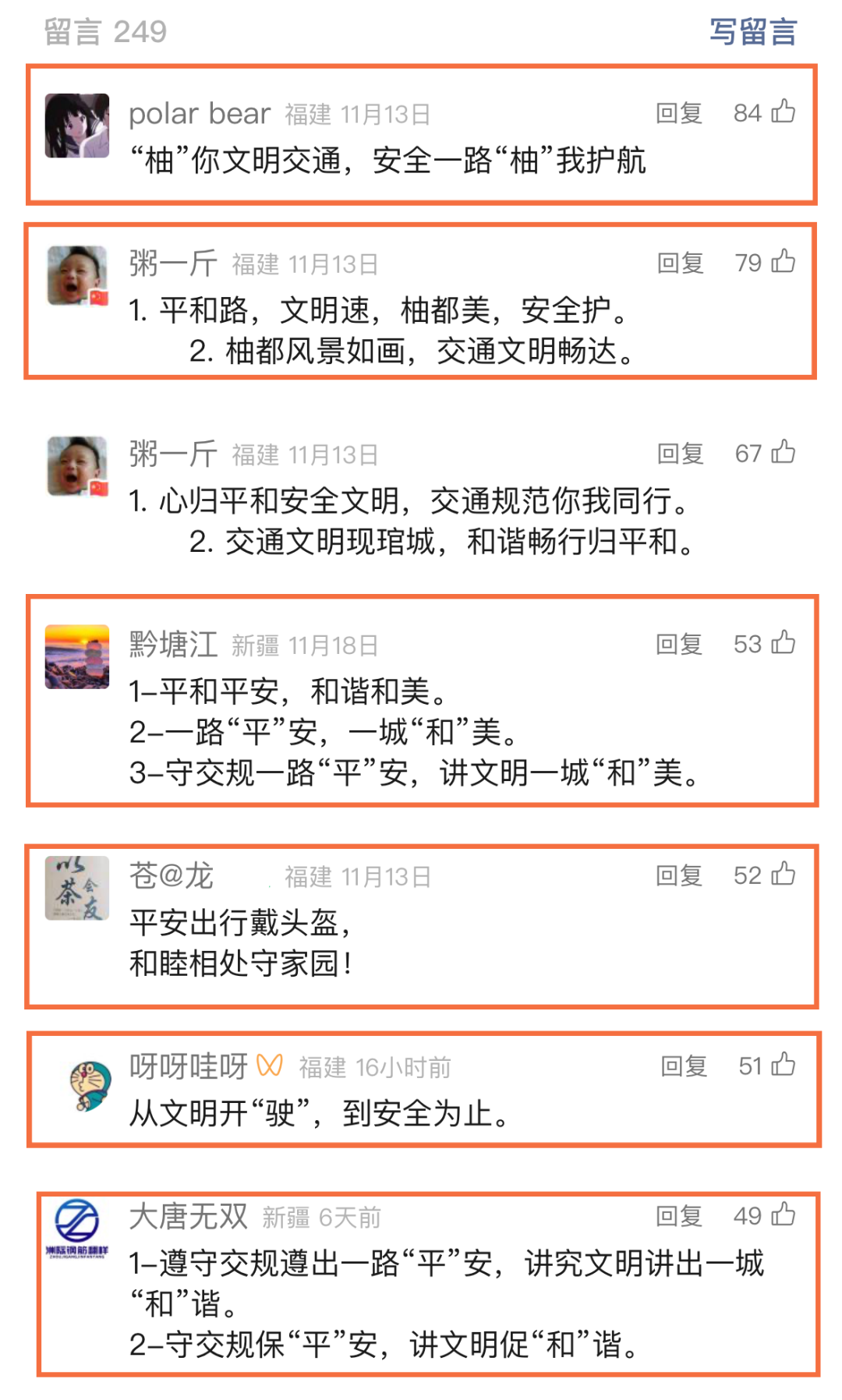The image size is (842, 1400).
Task: Reply to 大唐无双's comment
Action: click(678, 1216)
